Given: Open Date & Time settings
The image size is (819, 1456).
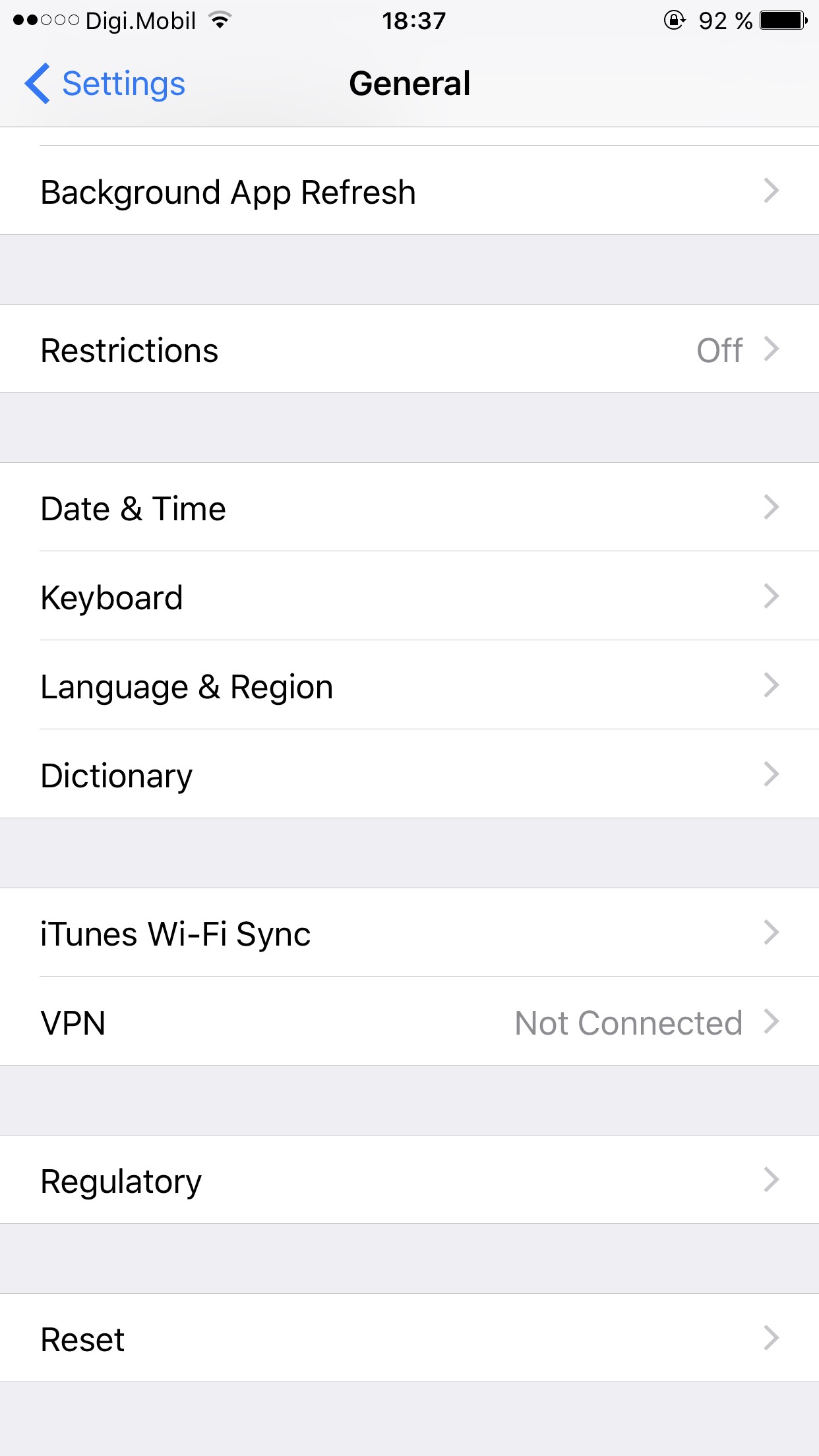Looking at the screenshot, I should pyautogui.click(x=409, y=508).
